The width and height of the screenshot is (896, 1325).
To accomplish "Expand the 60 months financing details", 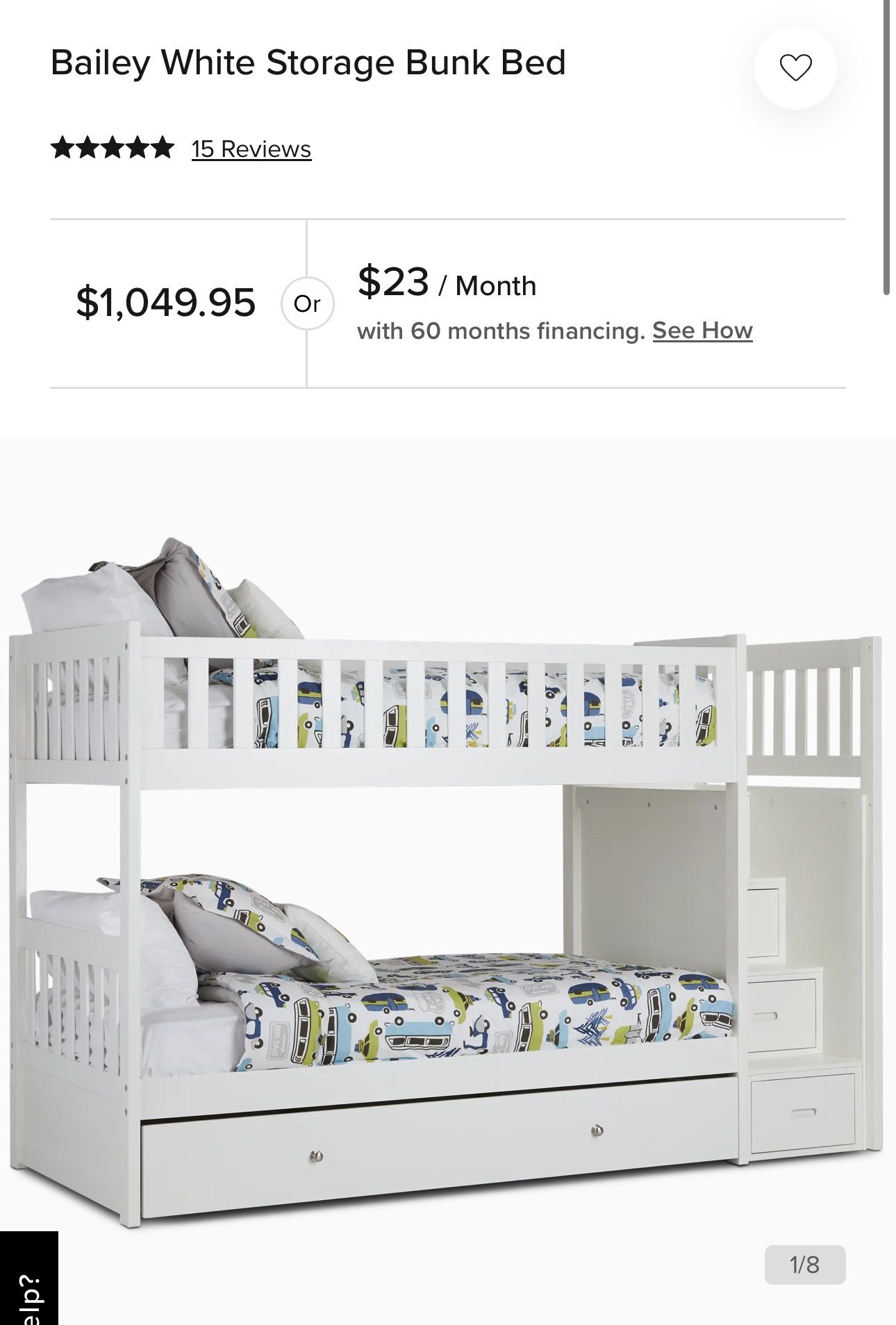I will pyautogui.click(x=703, y=331).
